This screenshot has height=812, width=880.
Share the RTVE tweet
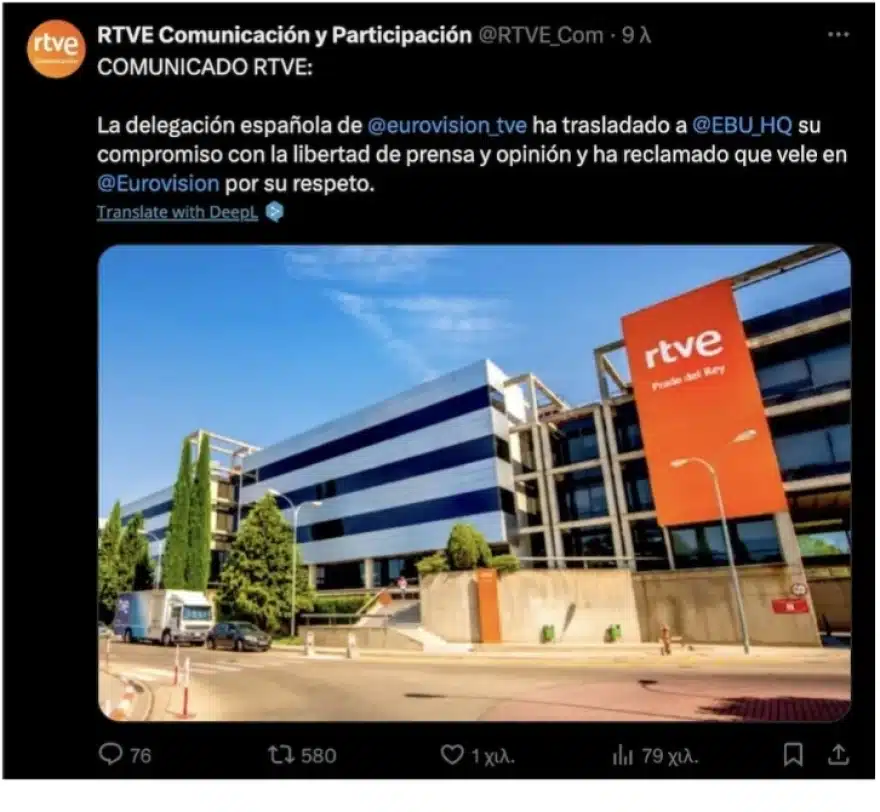tap(839, 755)
